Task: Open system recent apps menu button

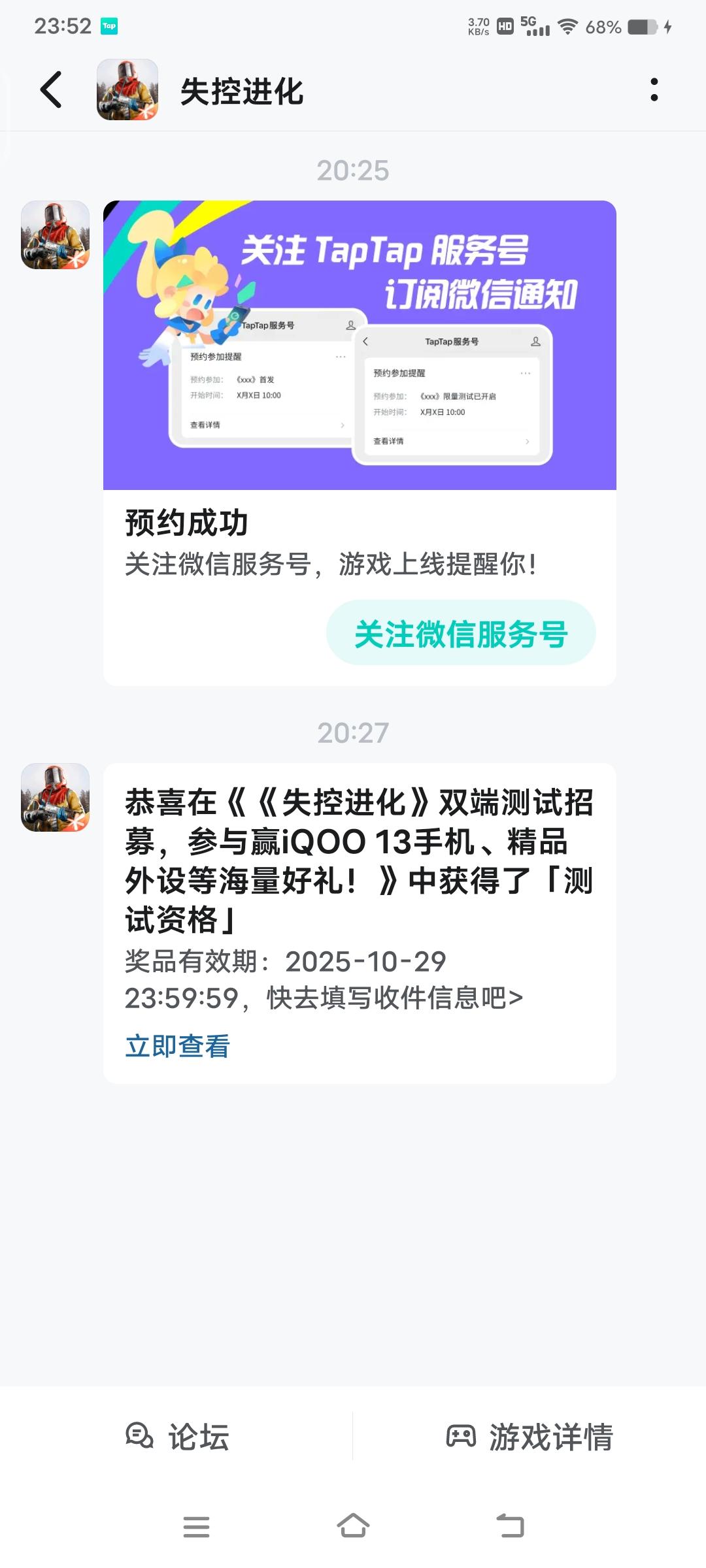Action: point(196,1526)
